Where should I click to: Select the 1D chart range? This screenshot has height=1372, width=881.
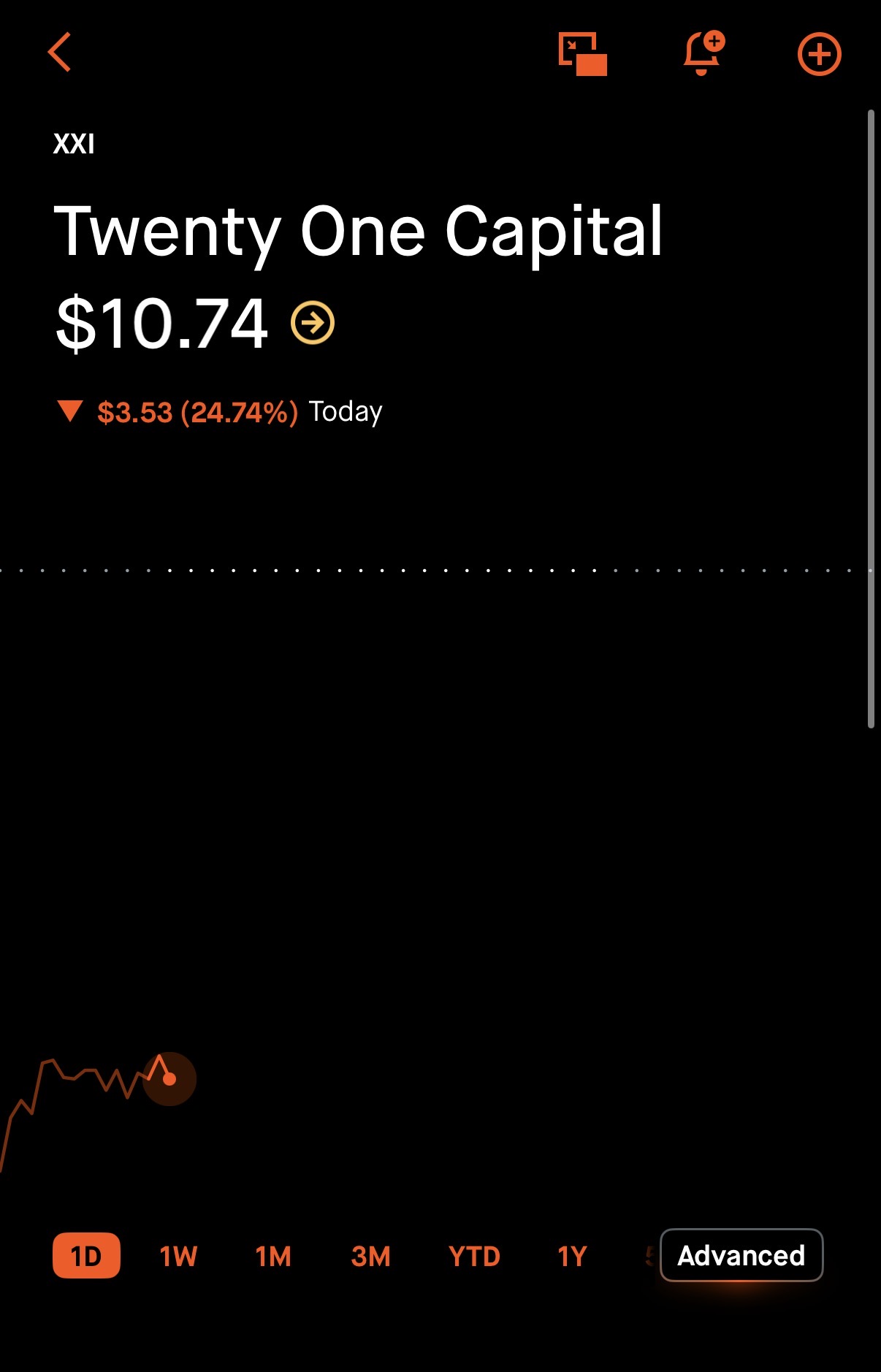(x=86, y=1256)
